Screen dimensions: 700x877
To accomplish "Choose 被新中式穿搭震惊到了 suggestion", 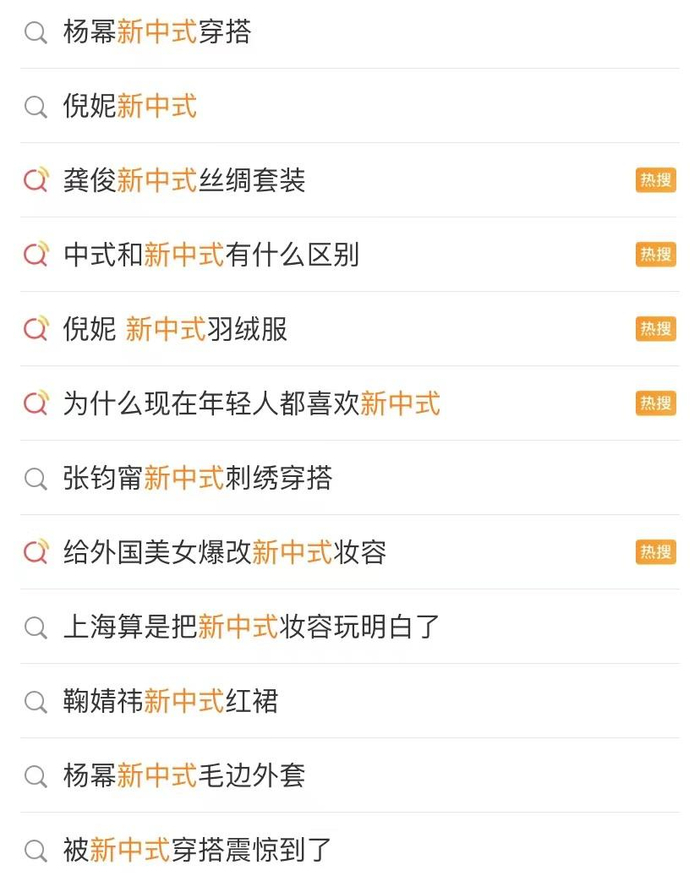I will pyautogui.click(x=197, y=850).
